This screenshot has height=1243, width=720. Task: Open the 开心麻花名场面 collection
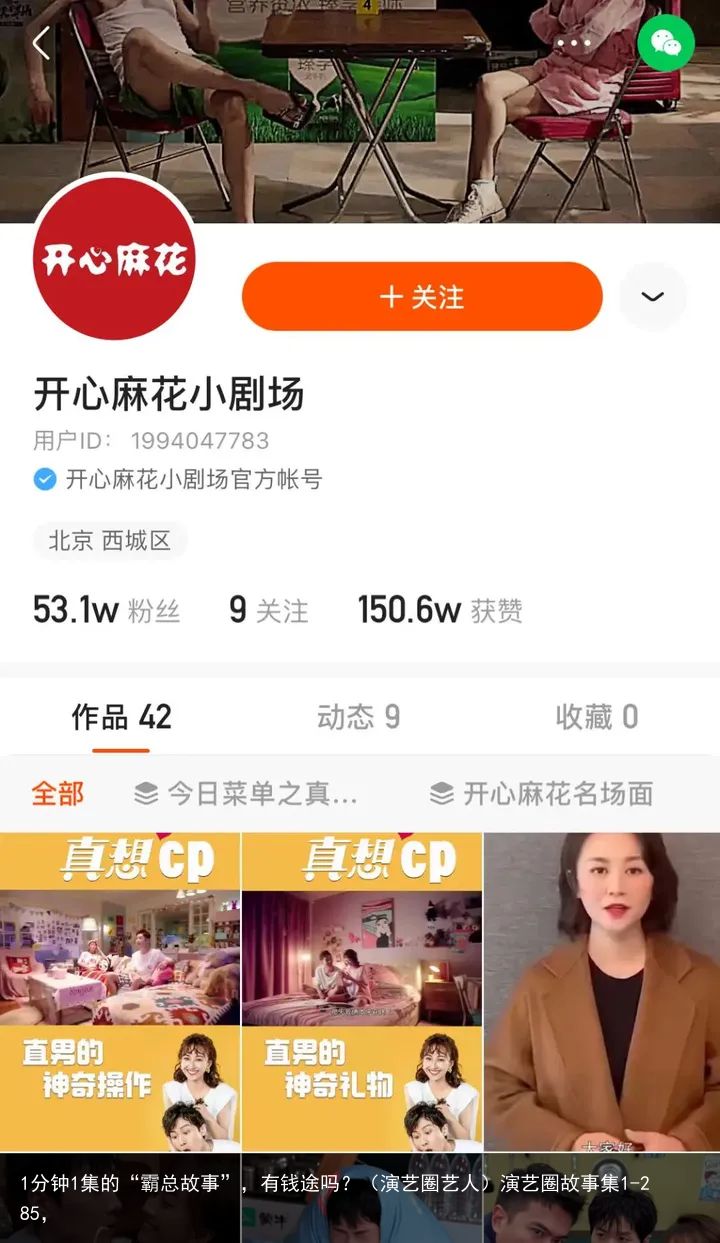[x=541, y=794]
